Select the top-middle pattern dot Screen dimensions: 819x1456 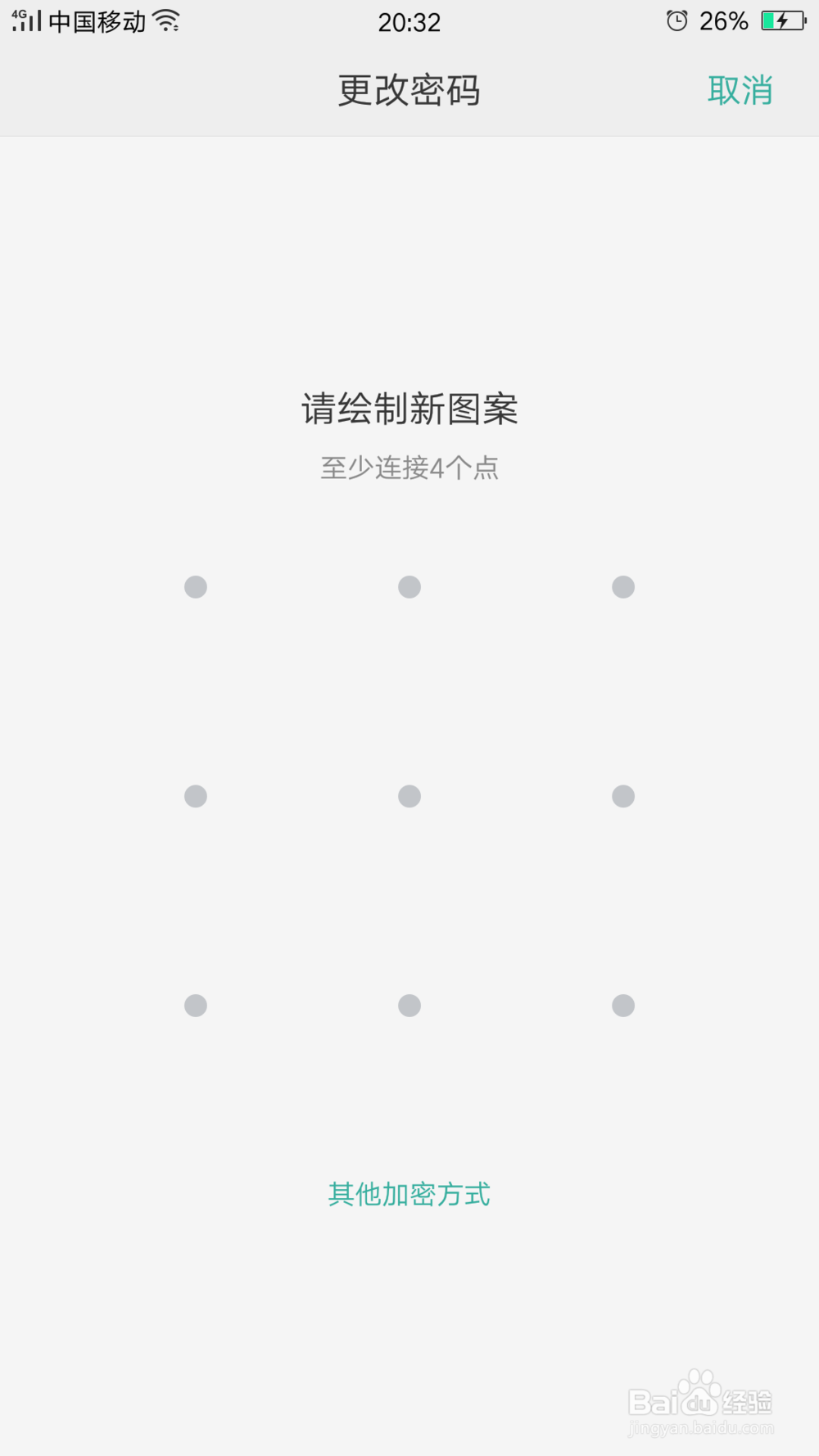[409, 586]
